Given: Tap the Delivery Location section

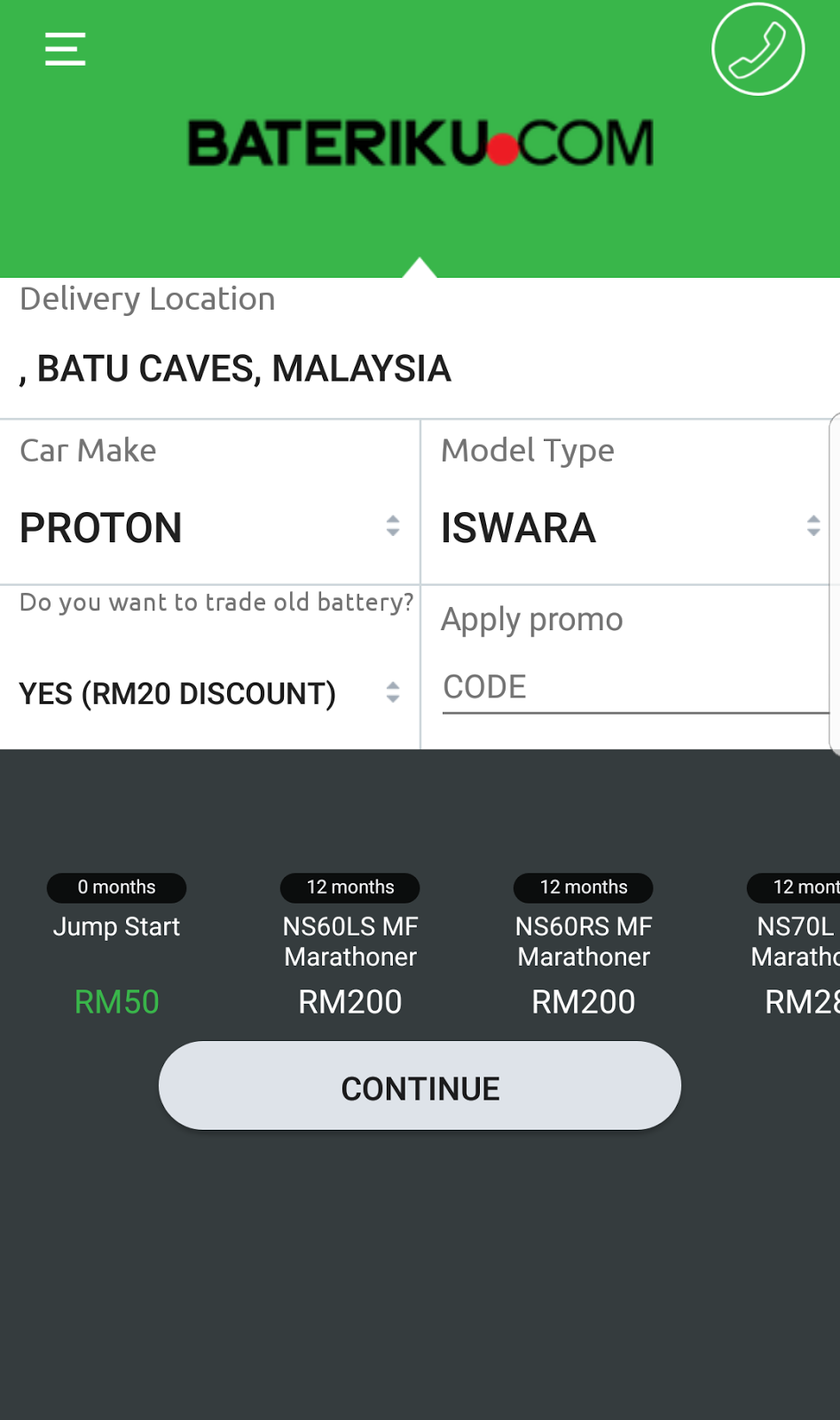Looking at the screenshot, I should coord(146,299).
